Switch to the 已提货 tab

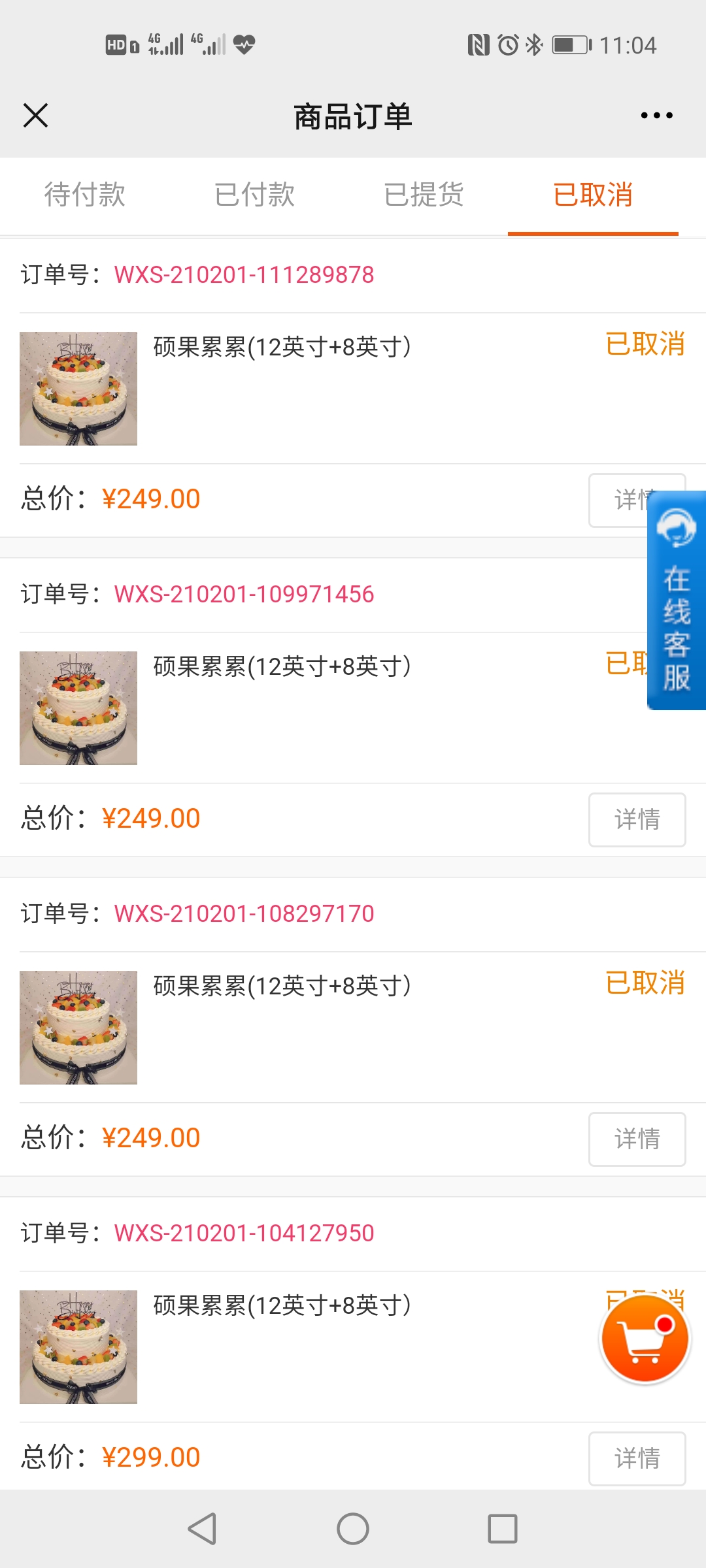[424, 195]
